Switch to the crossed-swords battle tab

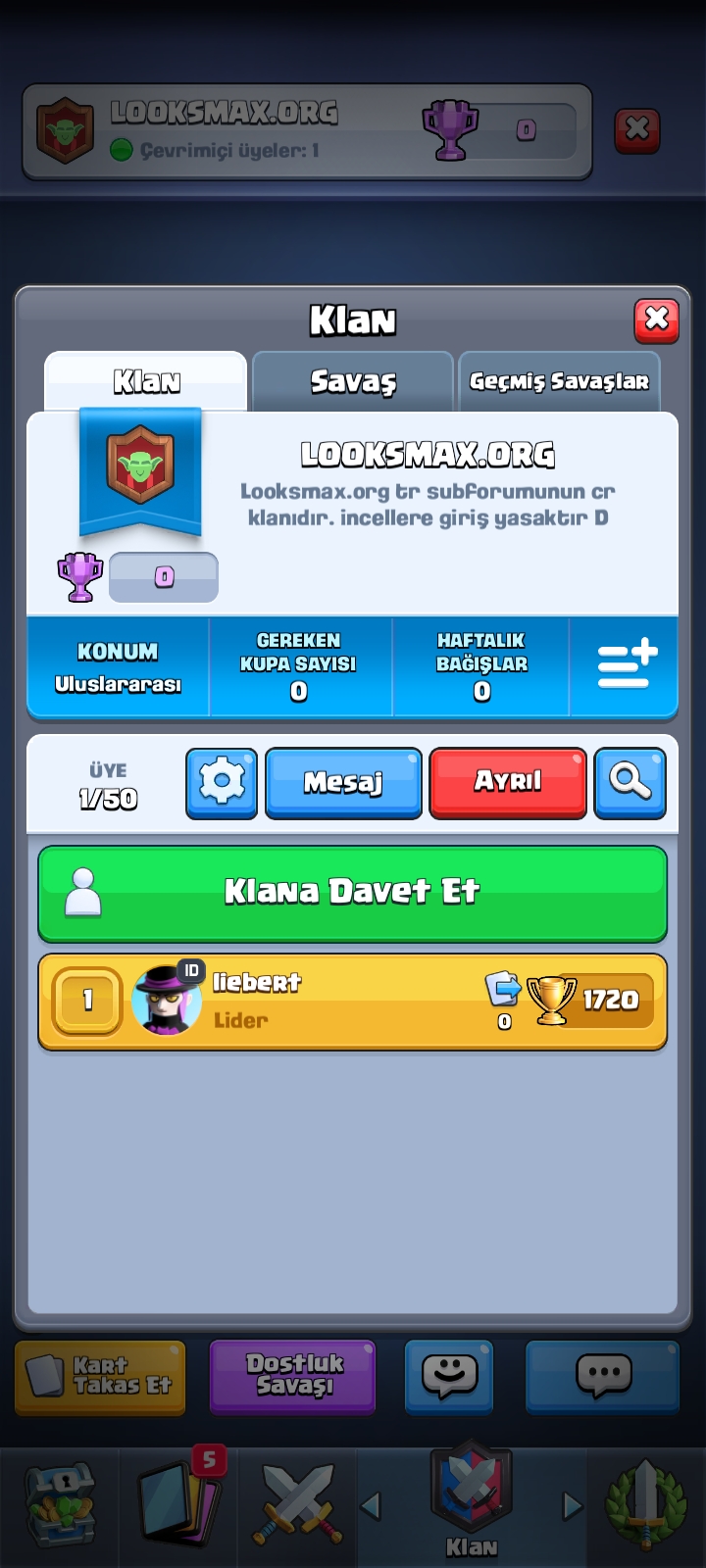(x=298, y=1506)
